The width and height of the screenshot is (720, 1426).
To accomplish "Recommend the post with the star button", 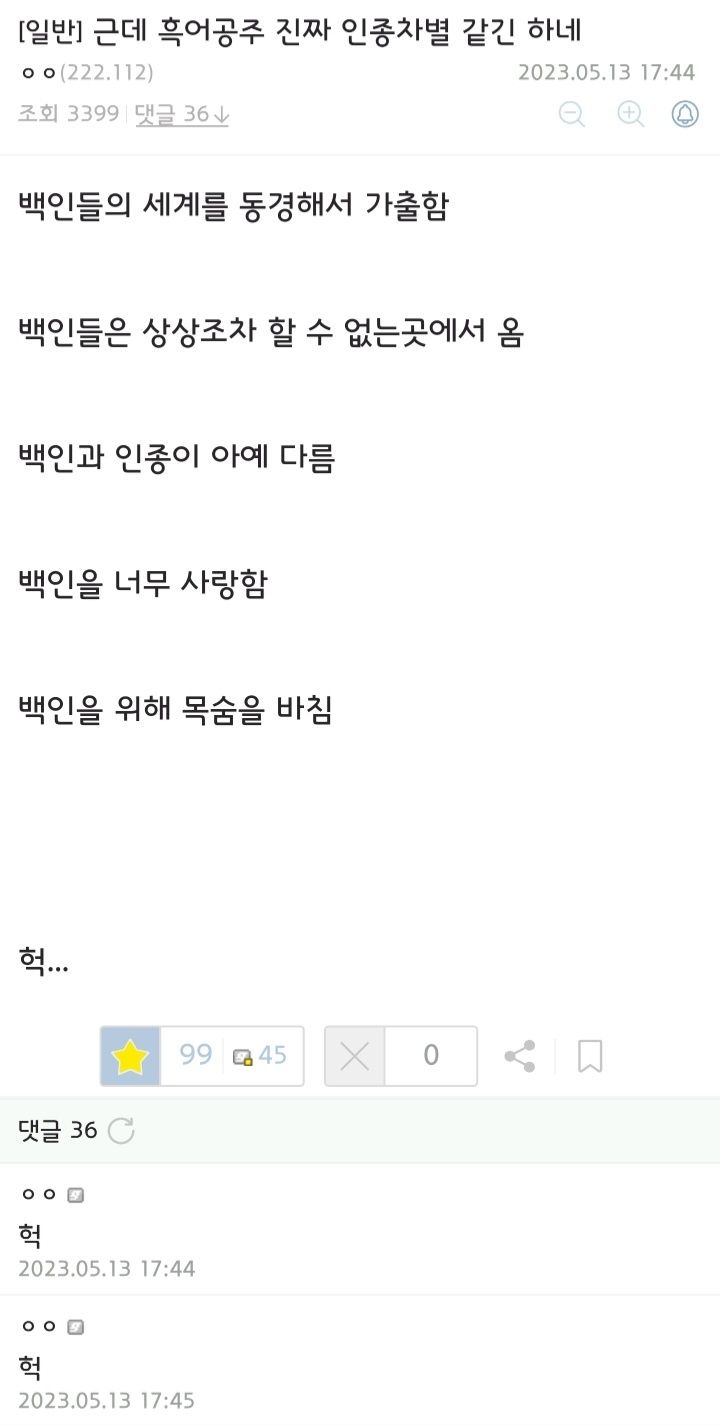I will pyautogui.click(x=131, y=1056).
